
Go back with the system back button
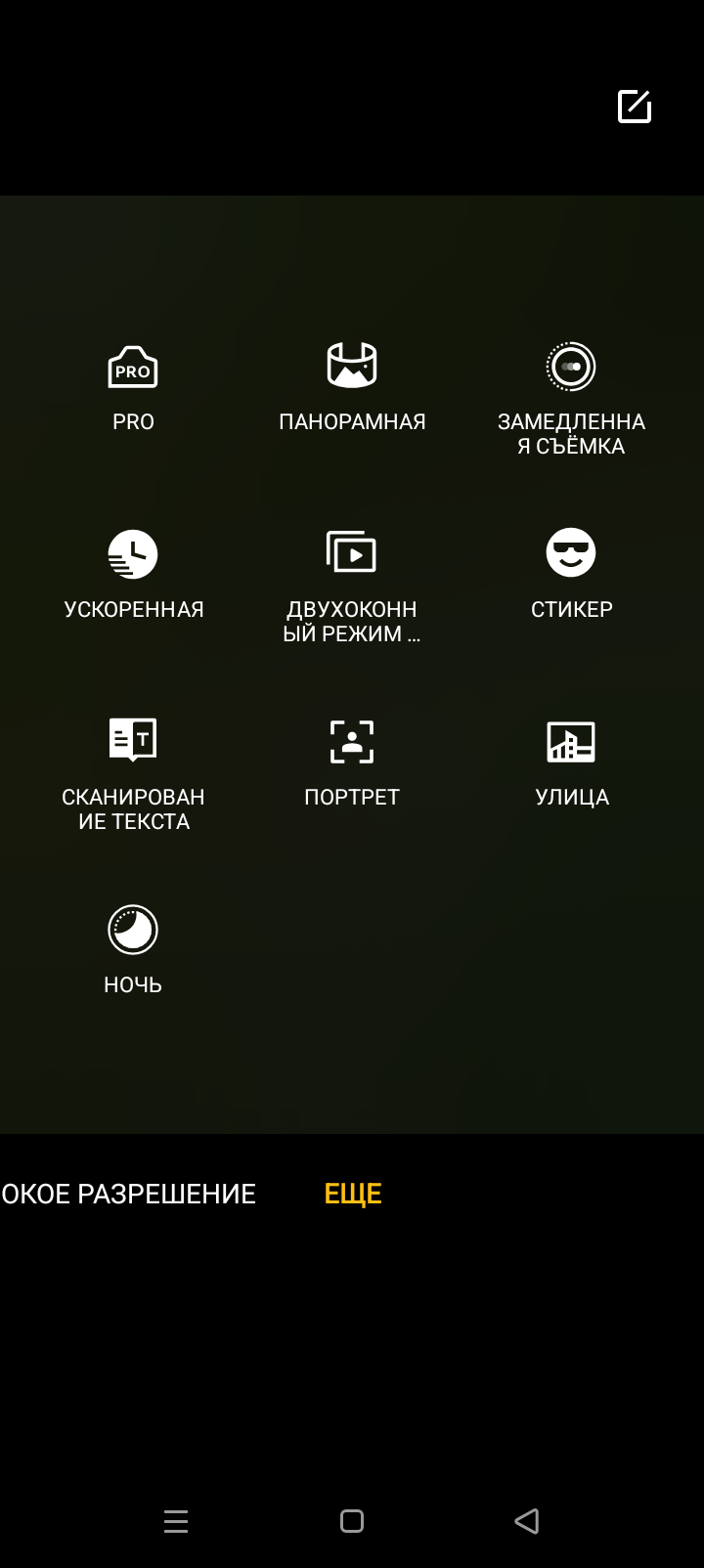[527, 1521]
